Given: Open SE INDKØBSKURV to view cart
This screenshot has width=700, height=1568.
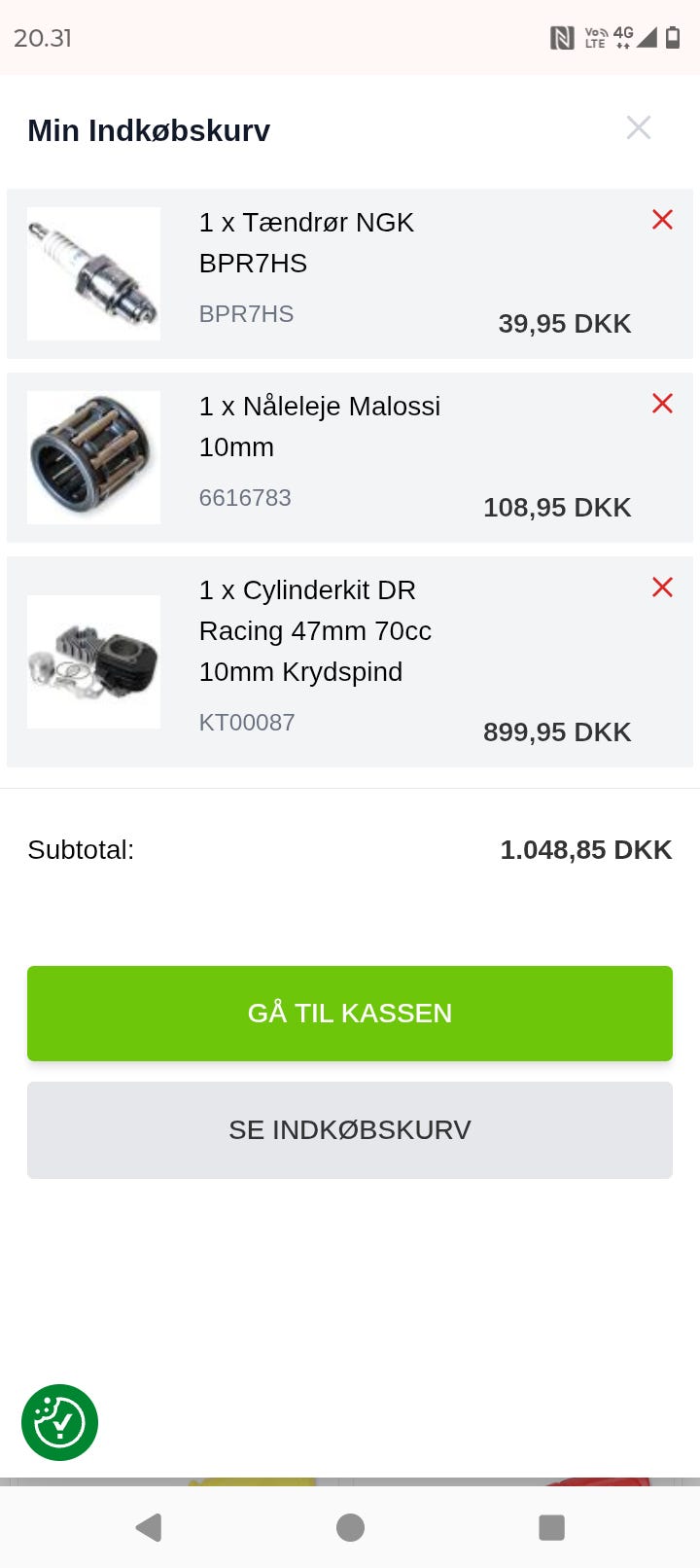Looking at the screenshot, I should pos(350,1130).
